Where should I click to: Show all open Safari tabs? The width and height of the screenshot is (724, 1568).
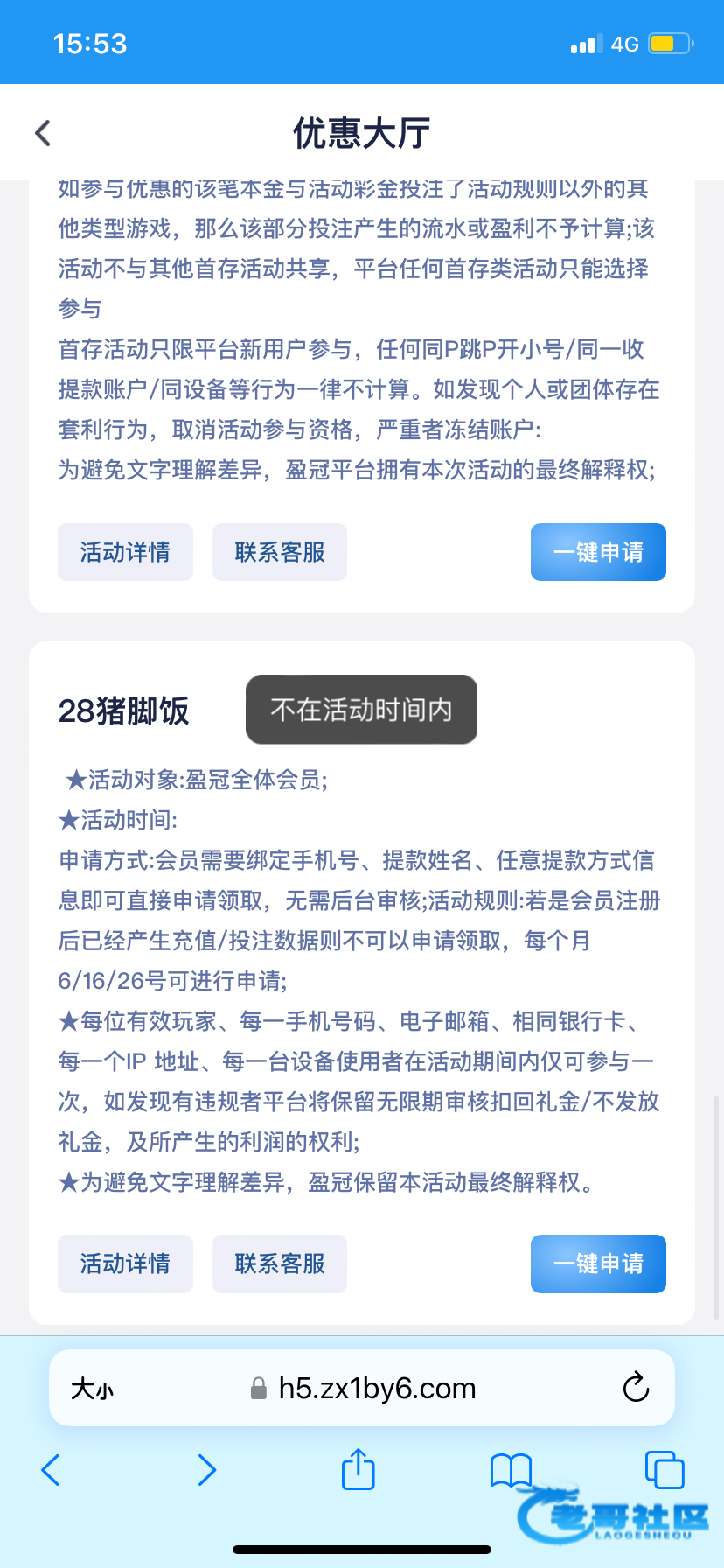point(664,1469)
